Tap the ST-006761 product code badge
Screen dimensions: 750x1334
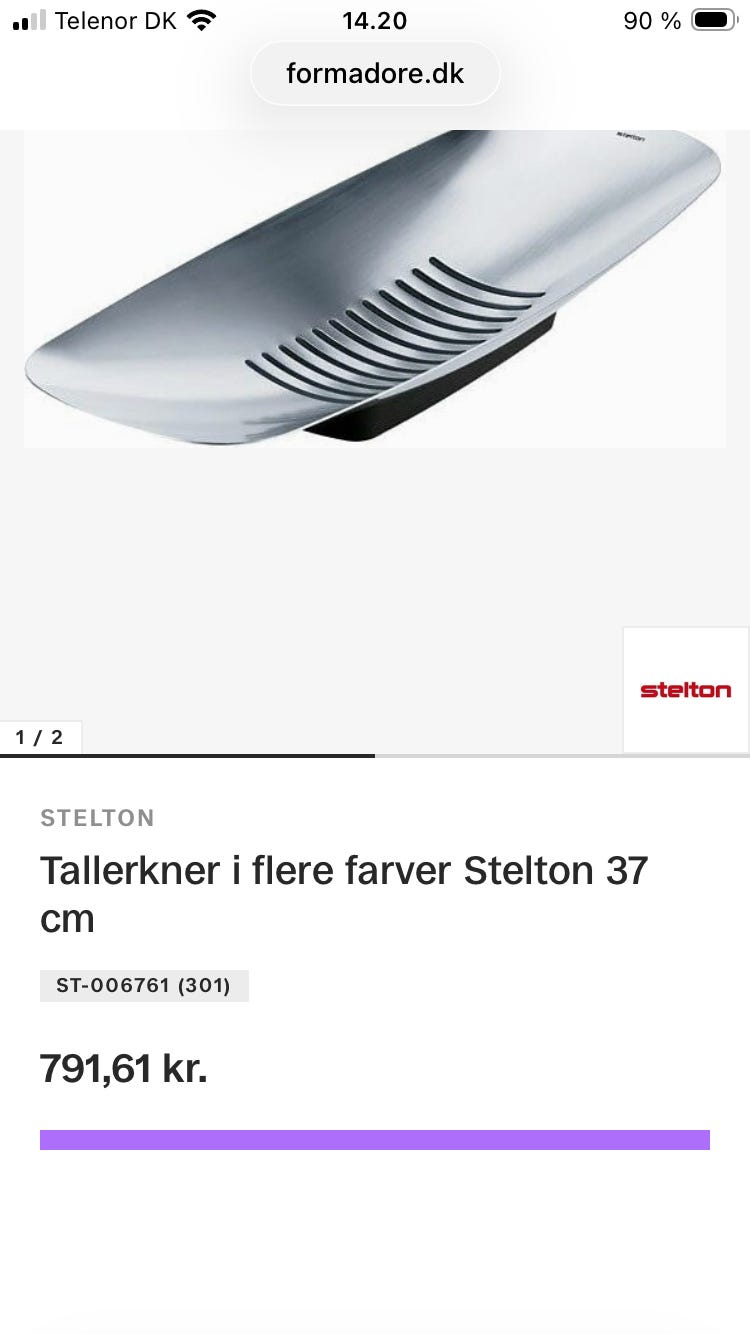(144, 985)
